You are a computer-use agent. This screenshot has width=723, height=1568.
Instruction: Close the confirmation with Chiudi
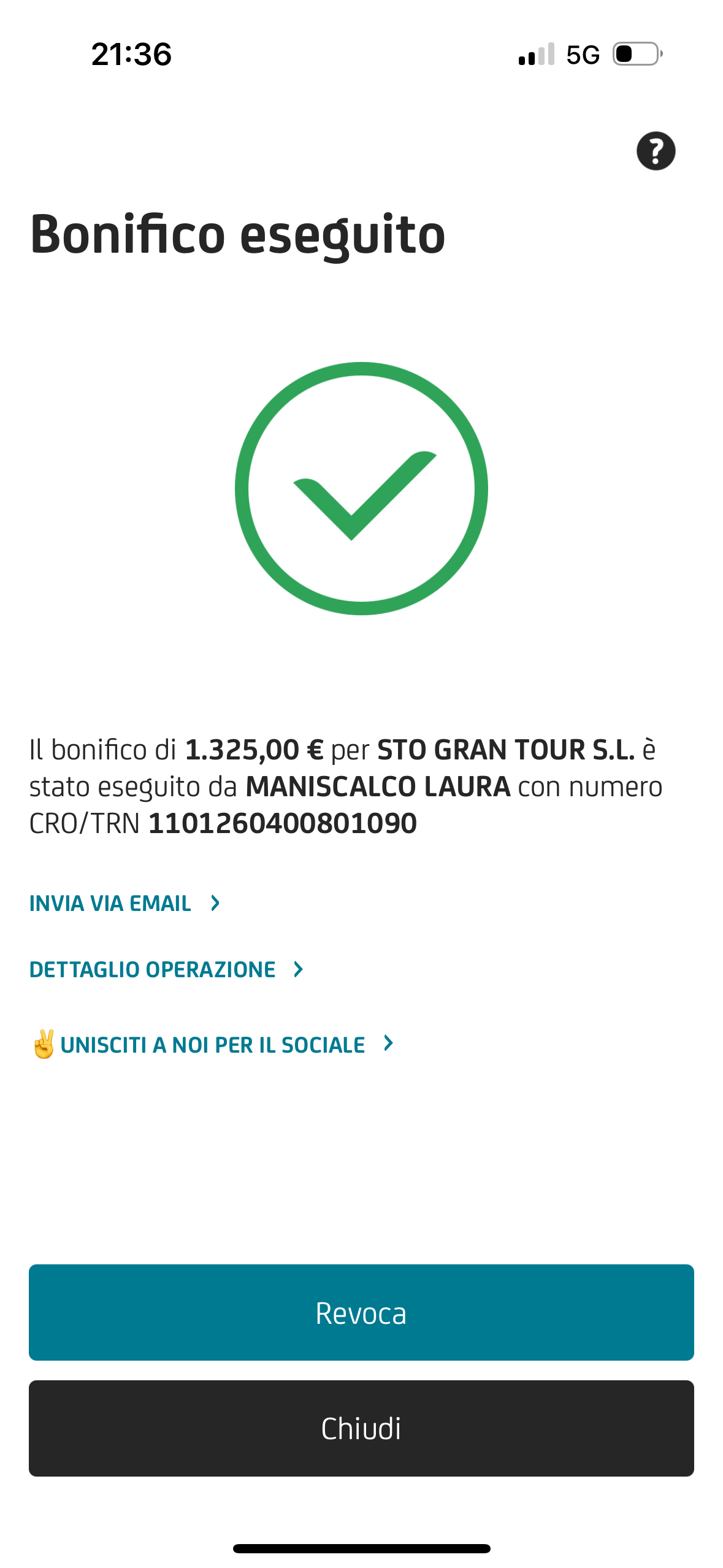(361, 1428)
